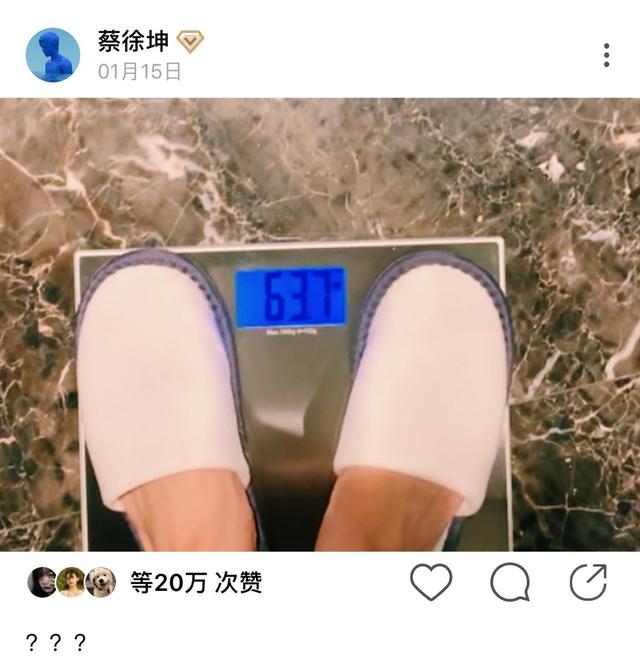Open the post overflow menu
The height and width of the screenshot is (657, 640).
point(606,56)
